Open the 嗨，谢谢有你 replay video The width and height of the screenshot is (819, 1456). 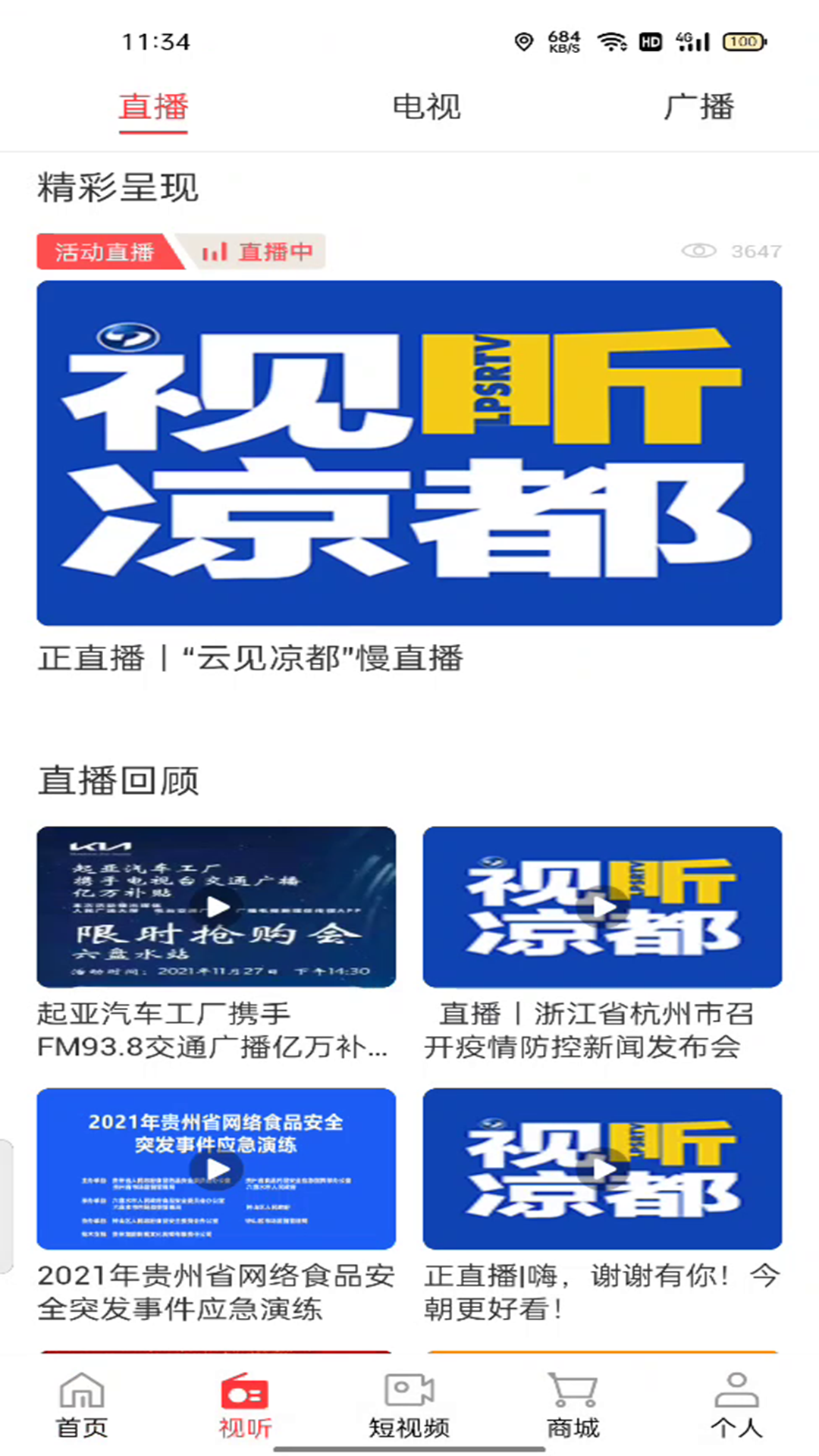tap(602, 1169)
